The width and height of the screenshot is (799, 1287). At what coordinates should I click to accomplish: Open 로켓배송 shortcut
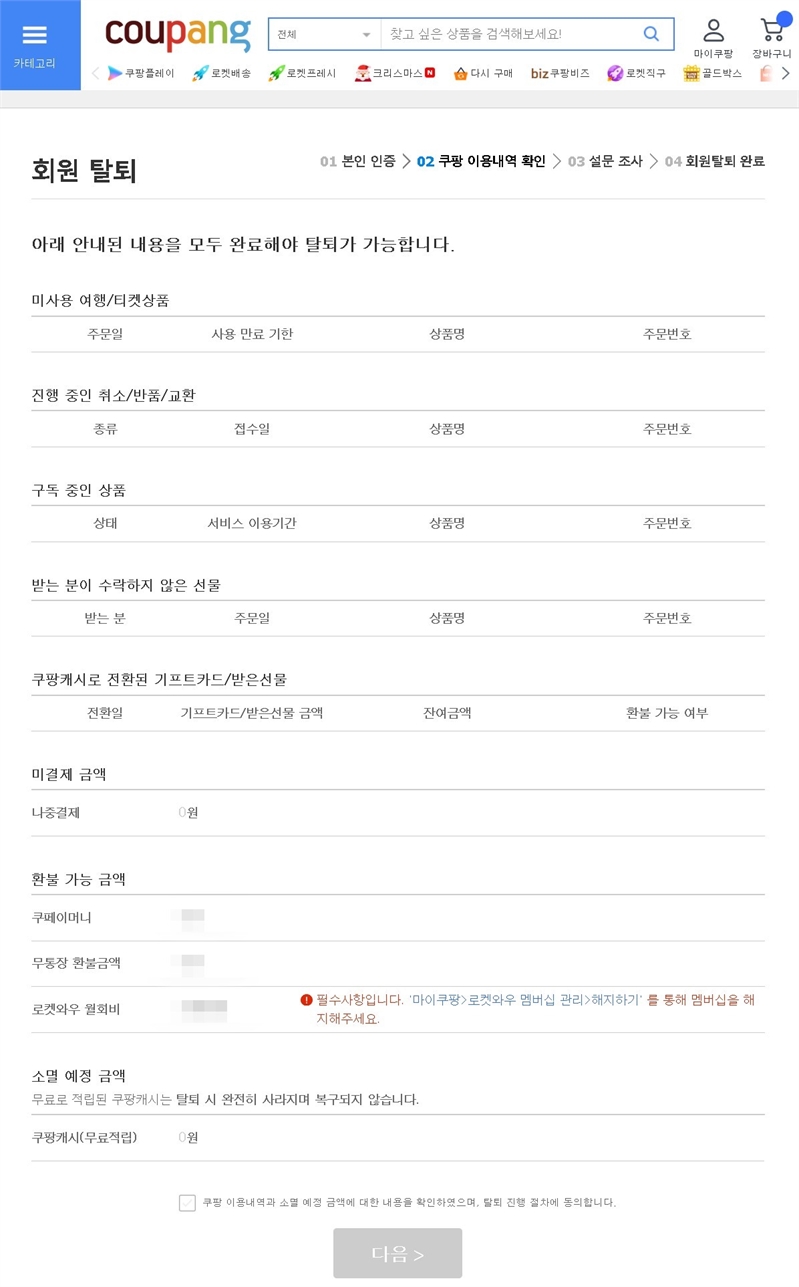point(221,73)
